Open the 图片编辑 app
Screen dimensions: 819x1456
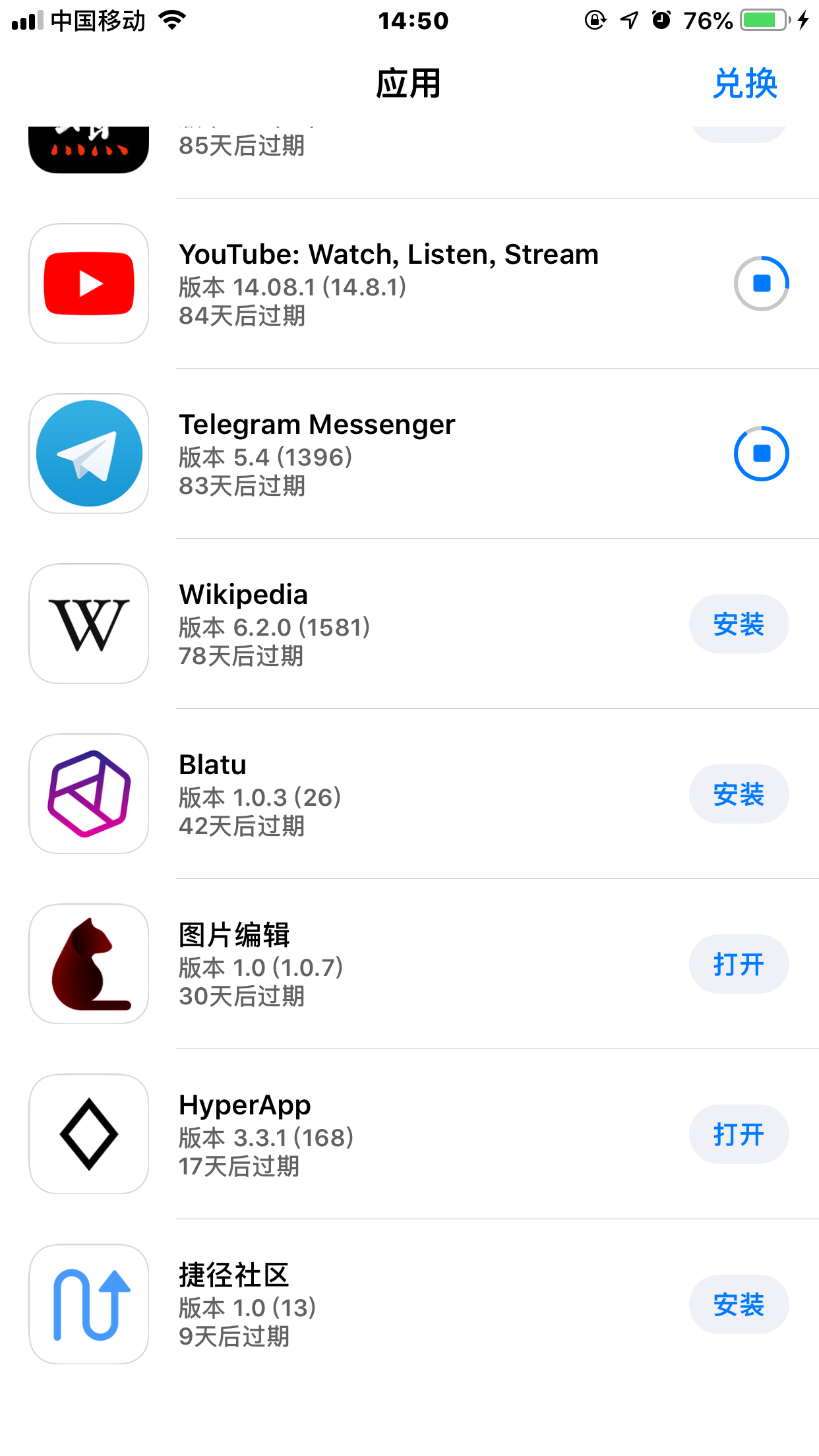click(739, 964)
